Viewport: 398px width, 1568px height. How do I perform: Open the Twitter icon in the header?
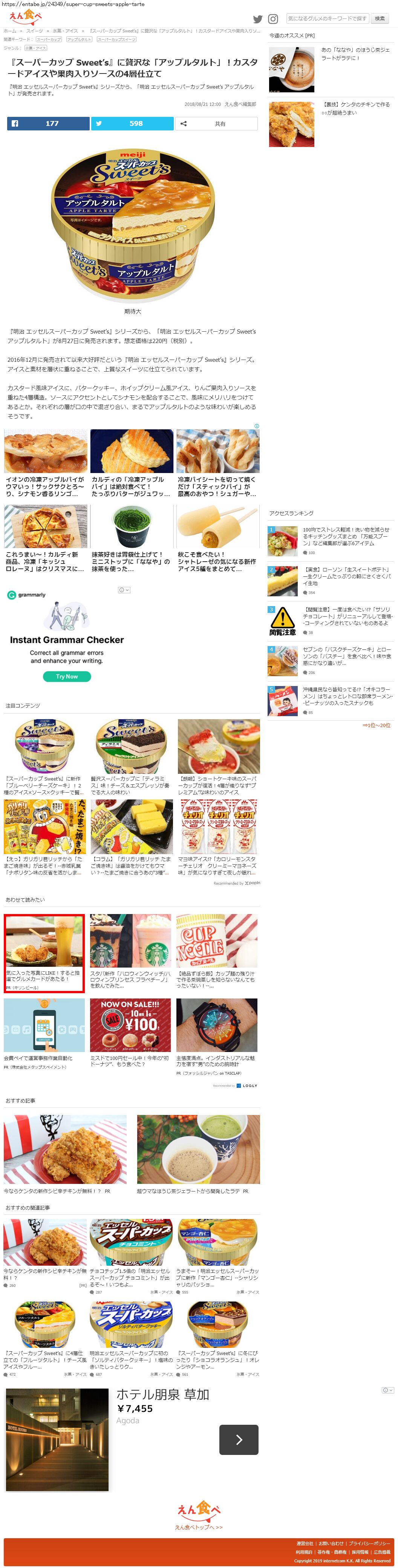coord(257,19)
